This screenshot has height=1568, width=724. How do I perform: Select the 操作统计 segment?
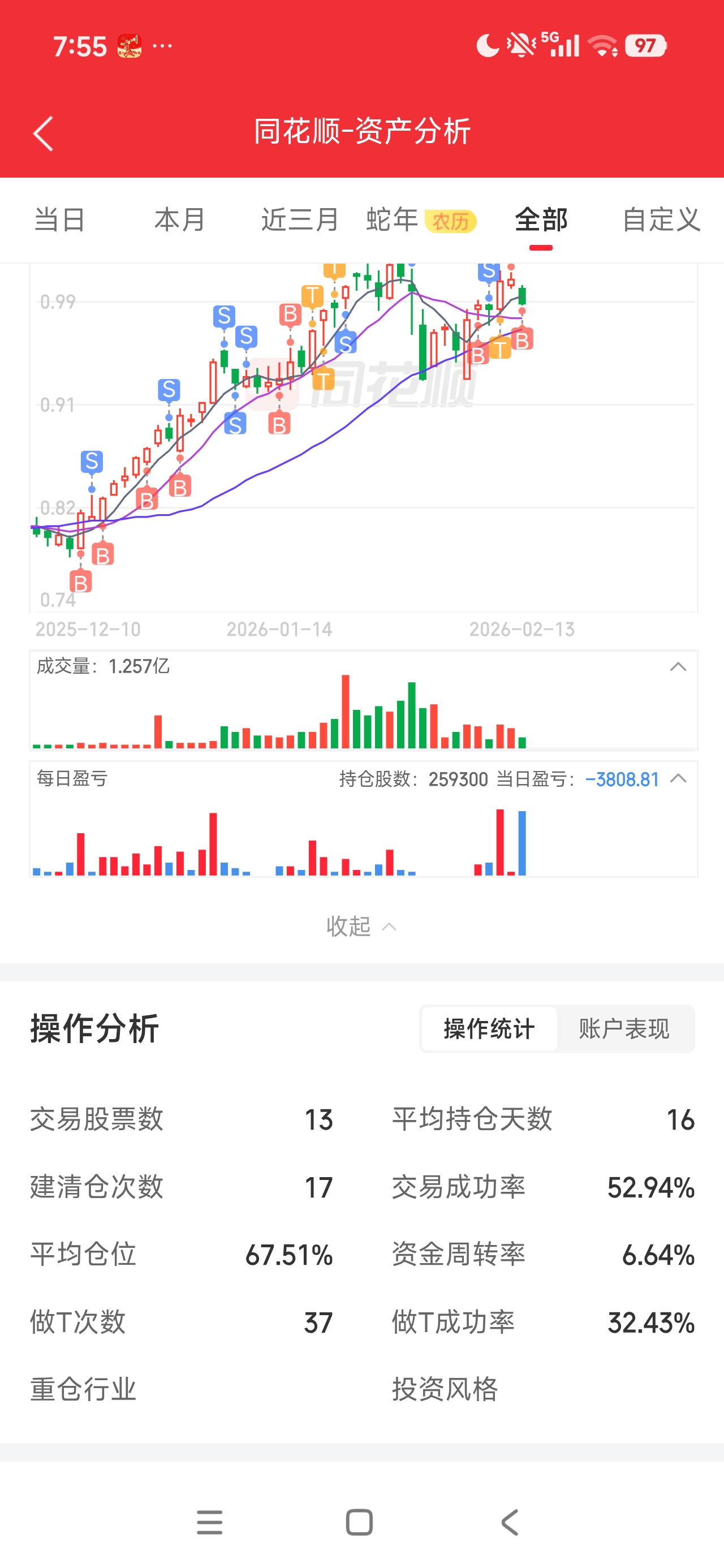point(489,1029)
